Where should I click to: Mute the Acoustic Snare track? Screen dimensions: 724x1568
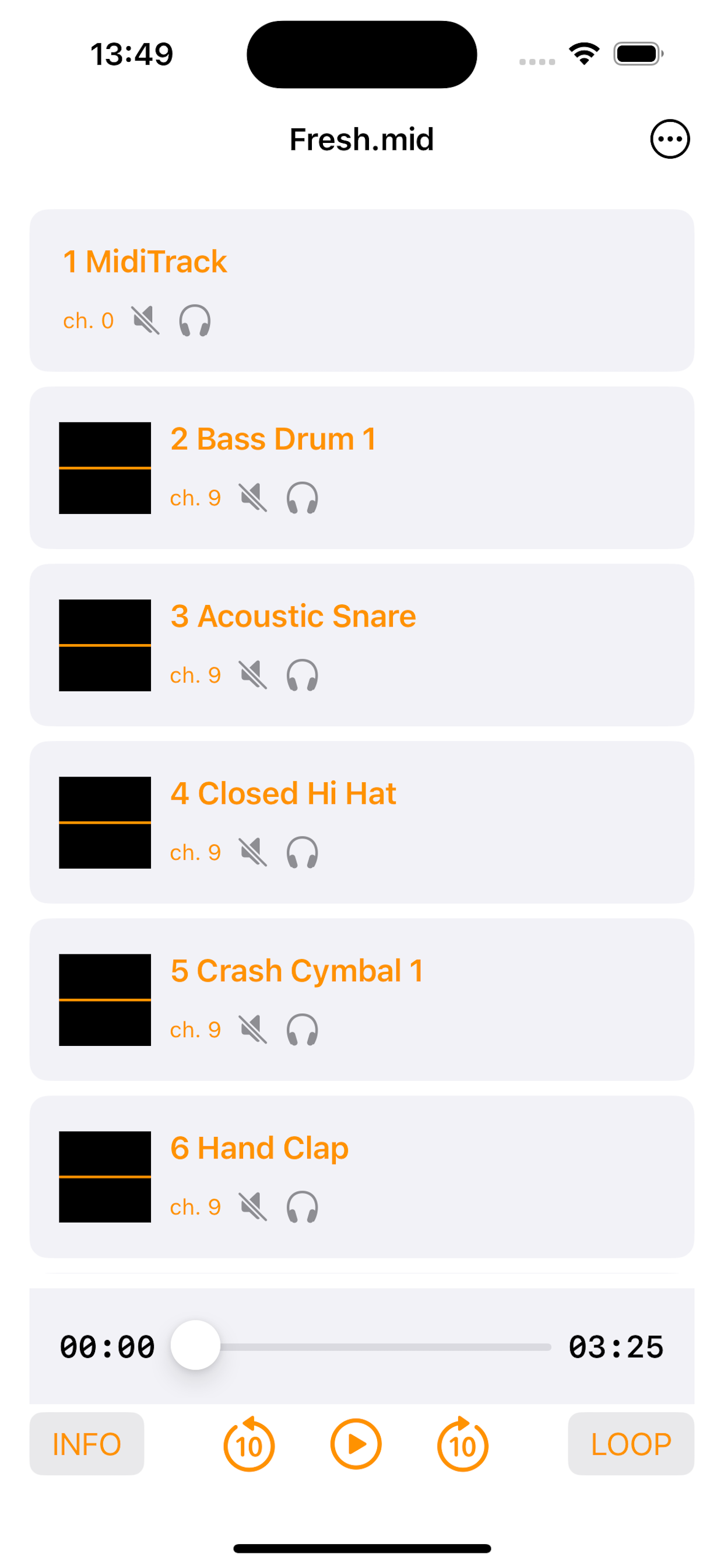[253, 674]
